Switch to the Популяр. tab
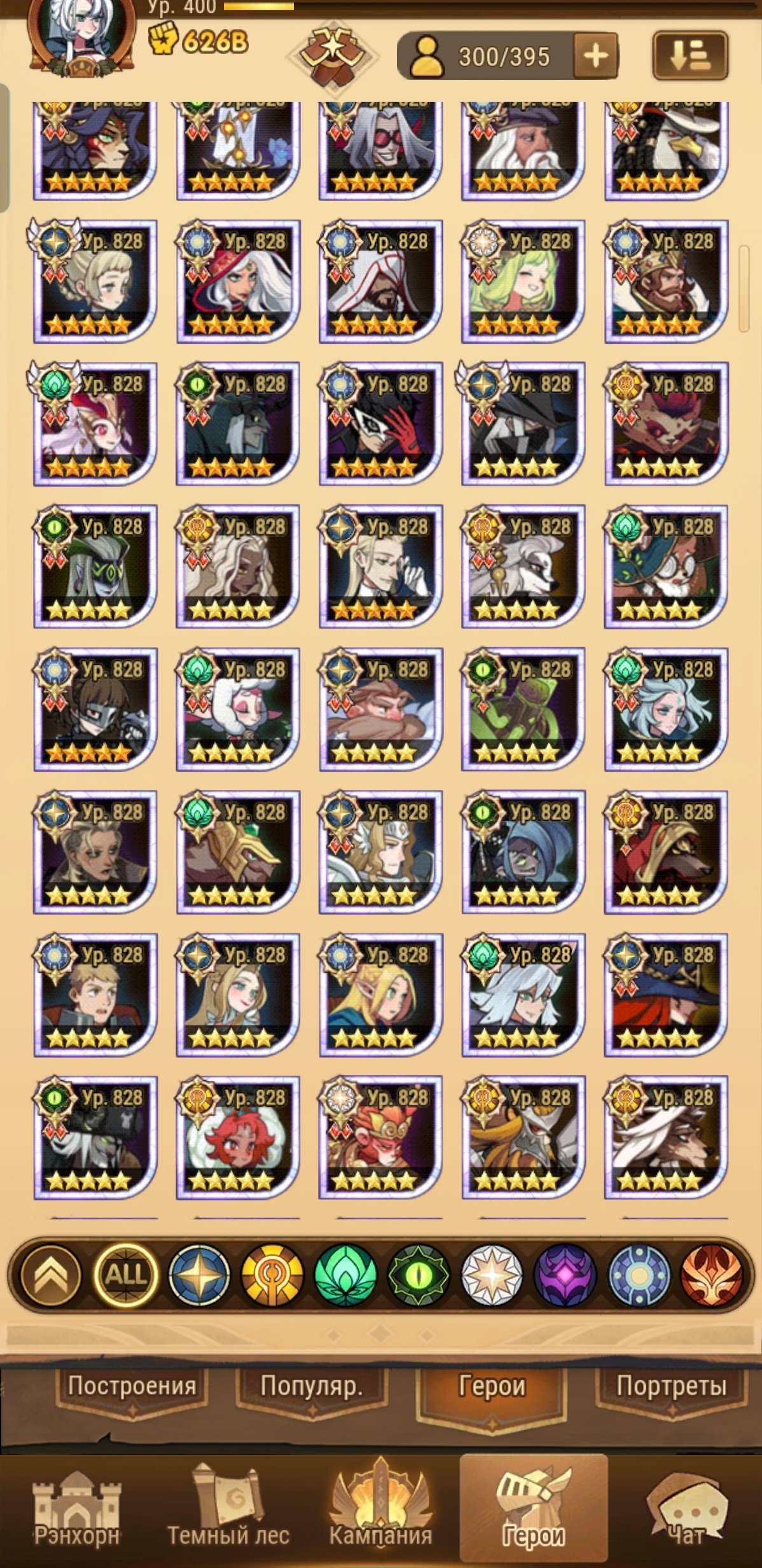The height and width of the screenshot is (1568, 762). pyautogui.click(x=312, y=1386)
